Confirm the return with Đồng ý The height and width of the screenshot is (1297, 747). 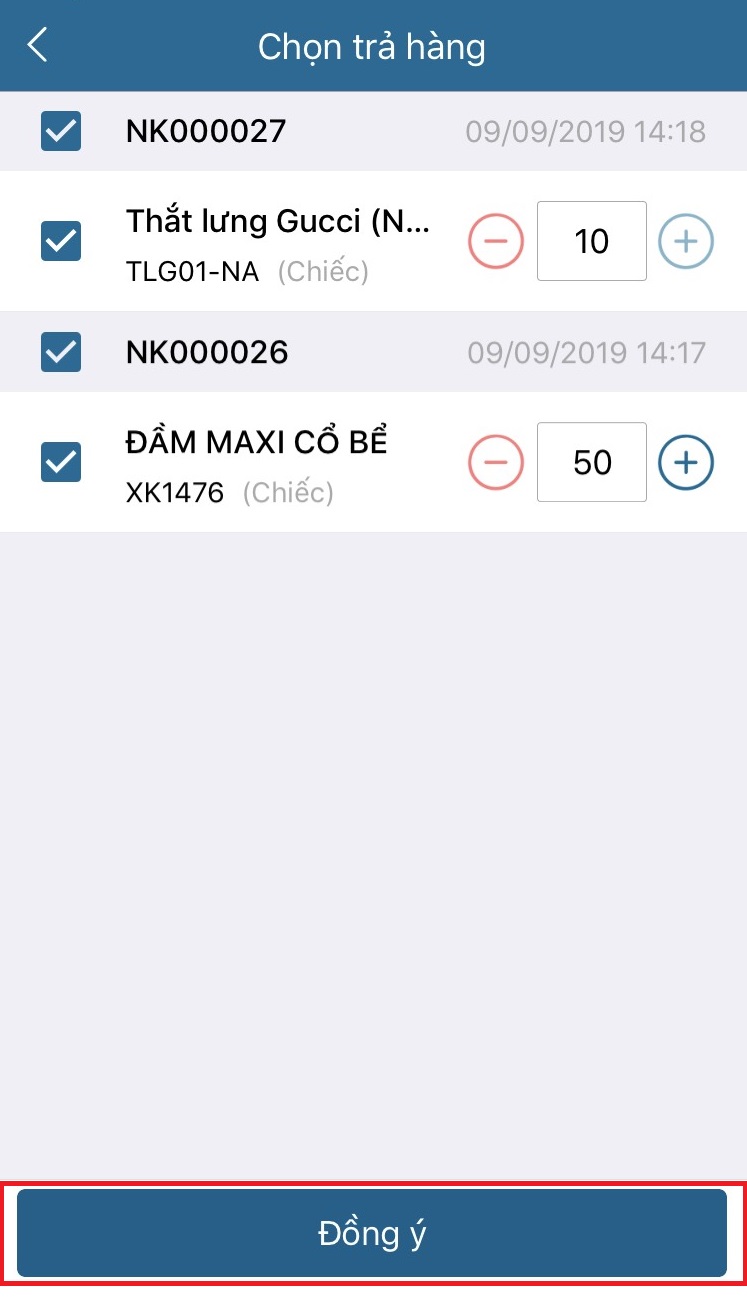click(x=372, y=1233)
